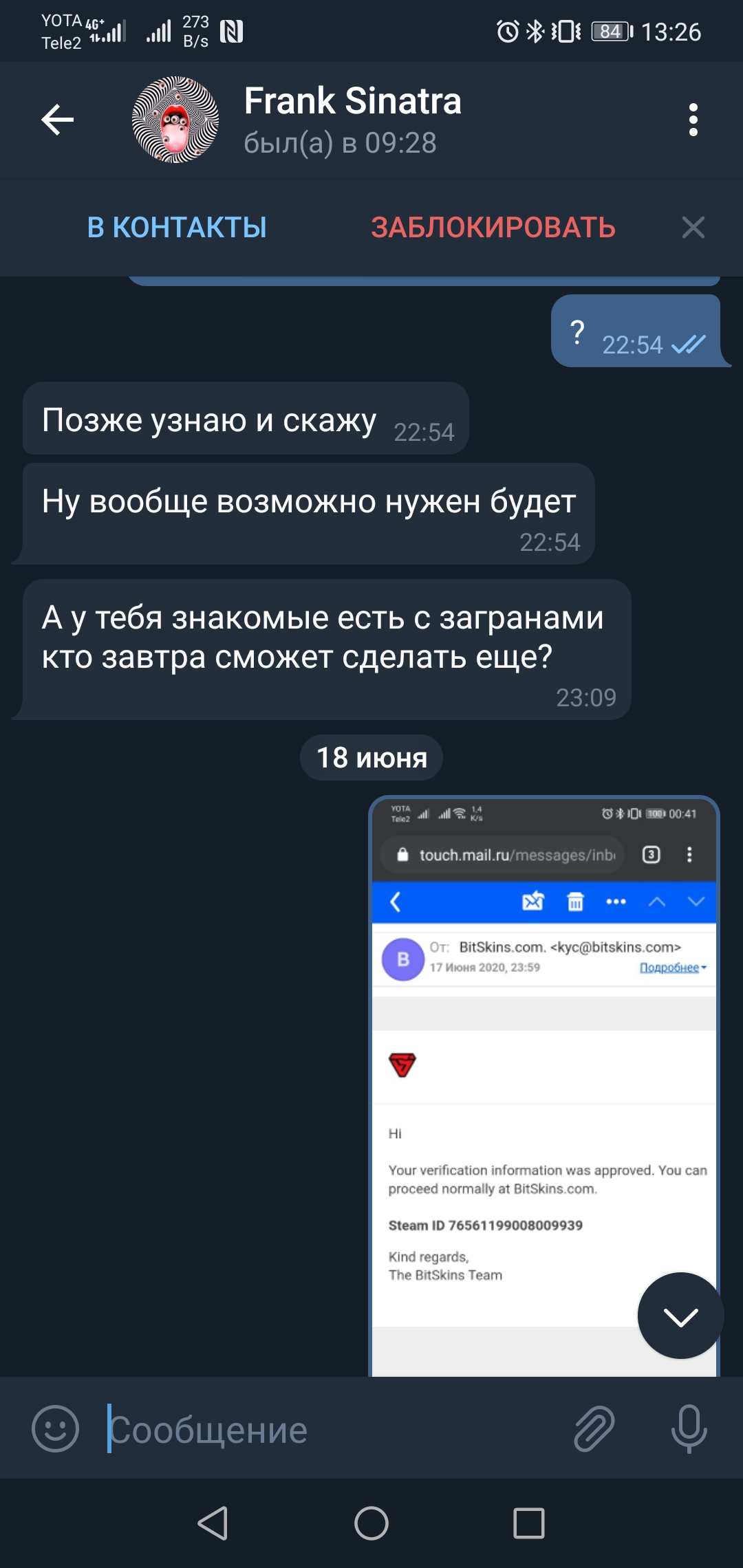The image size is (743, 1568).
Task: Add Frank Sinatra via В КОНТАКТЫ
Action: (x=177, y=228)
